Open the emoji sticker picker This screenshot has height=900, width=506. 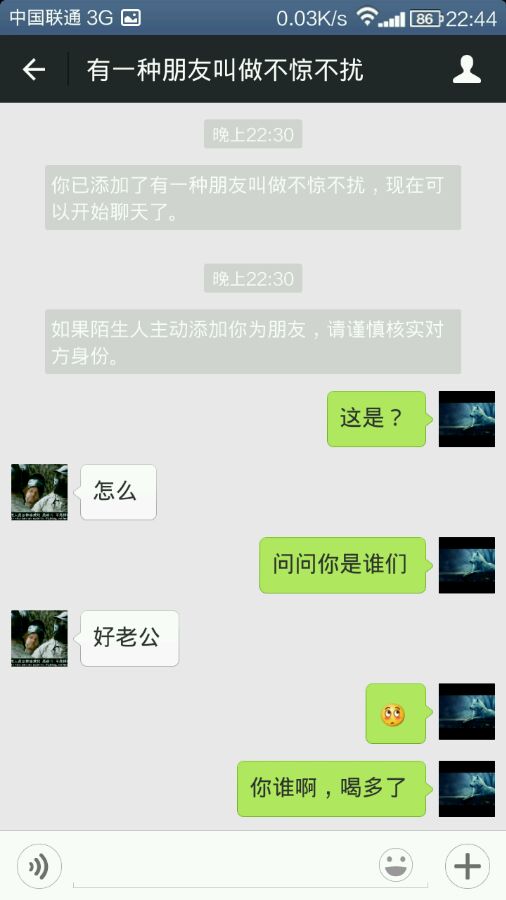pyautogui.click(x=396, y=866)
